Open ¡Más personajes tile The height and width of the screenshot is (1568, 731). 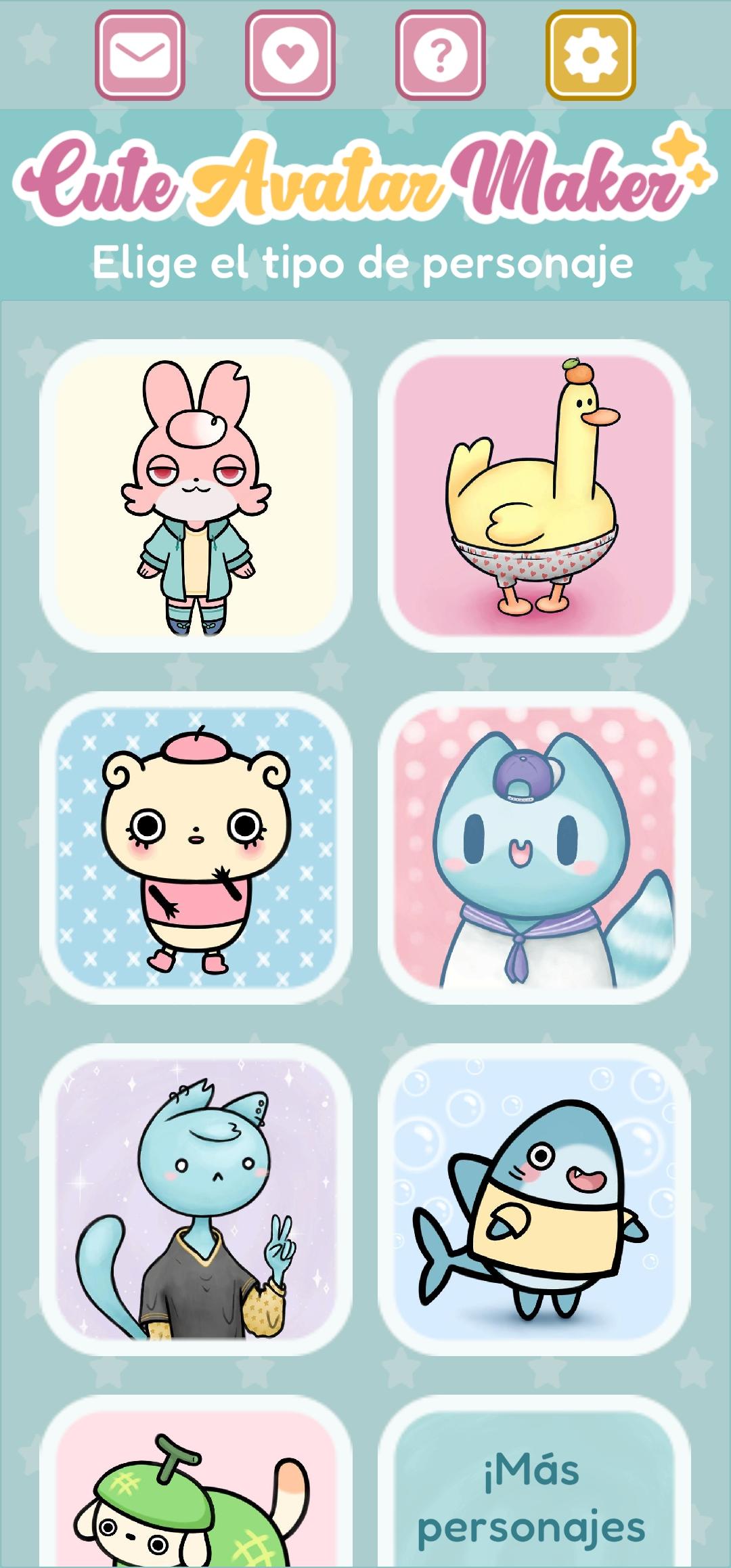tap(534, 1489)
